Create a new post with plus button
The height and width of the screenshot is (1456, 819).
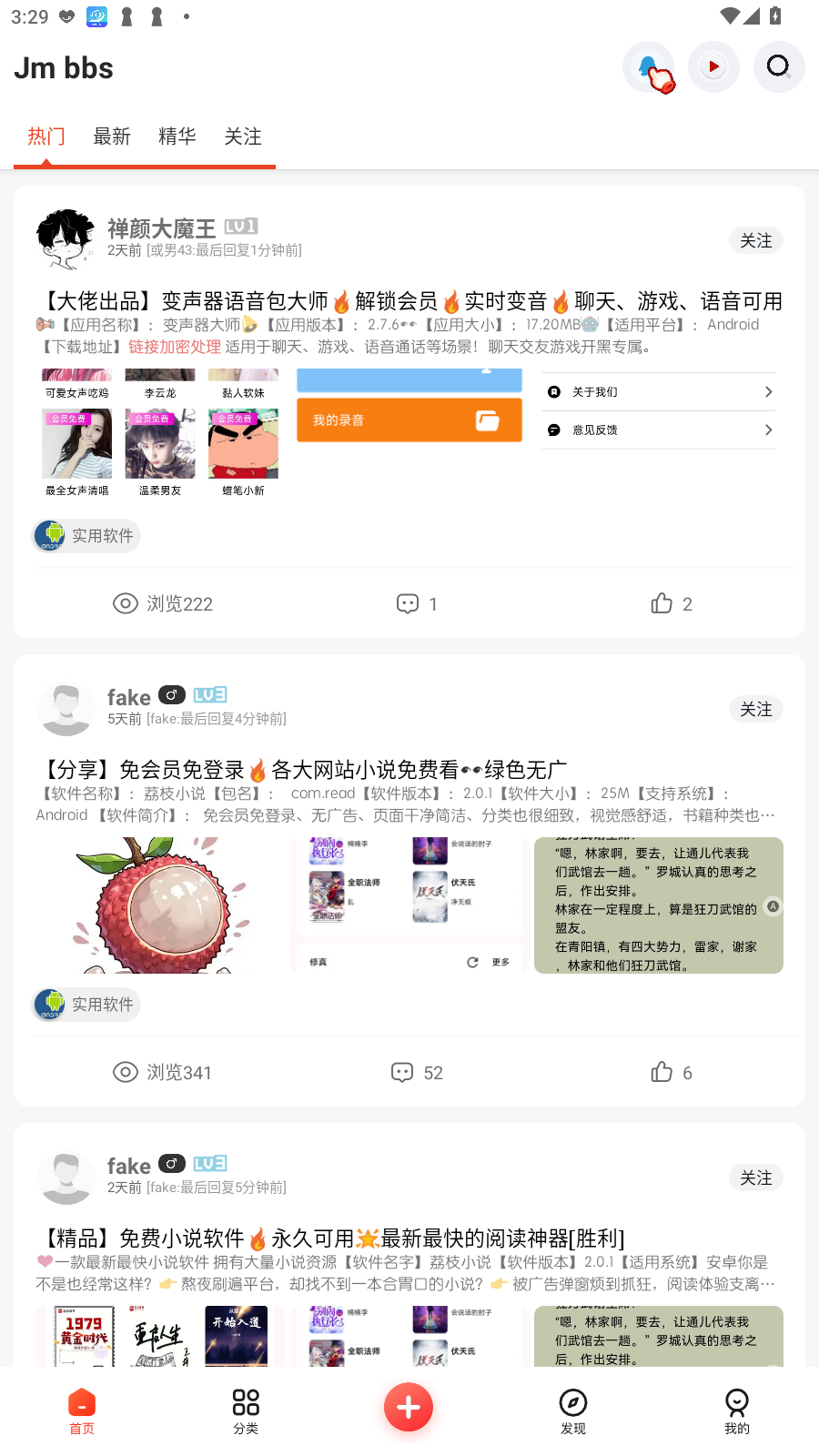pos(409,1407)
